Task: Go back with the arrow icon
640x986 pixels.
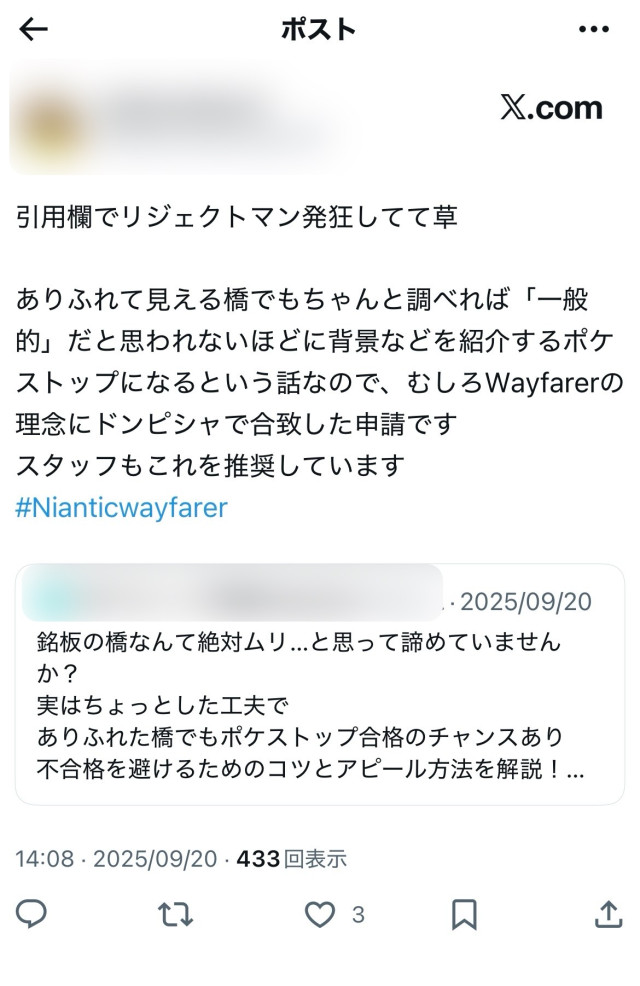Action: tap(34, 30)
